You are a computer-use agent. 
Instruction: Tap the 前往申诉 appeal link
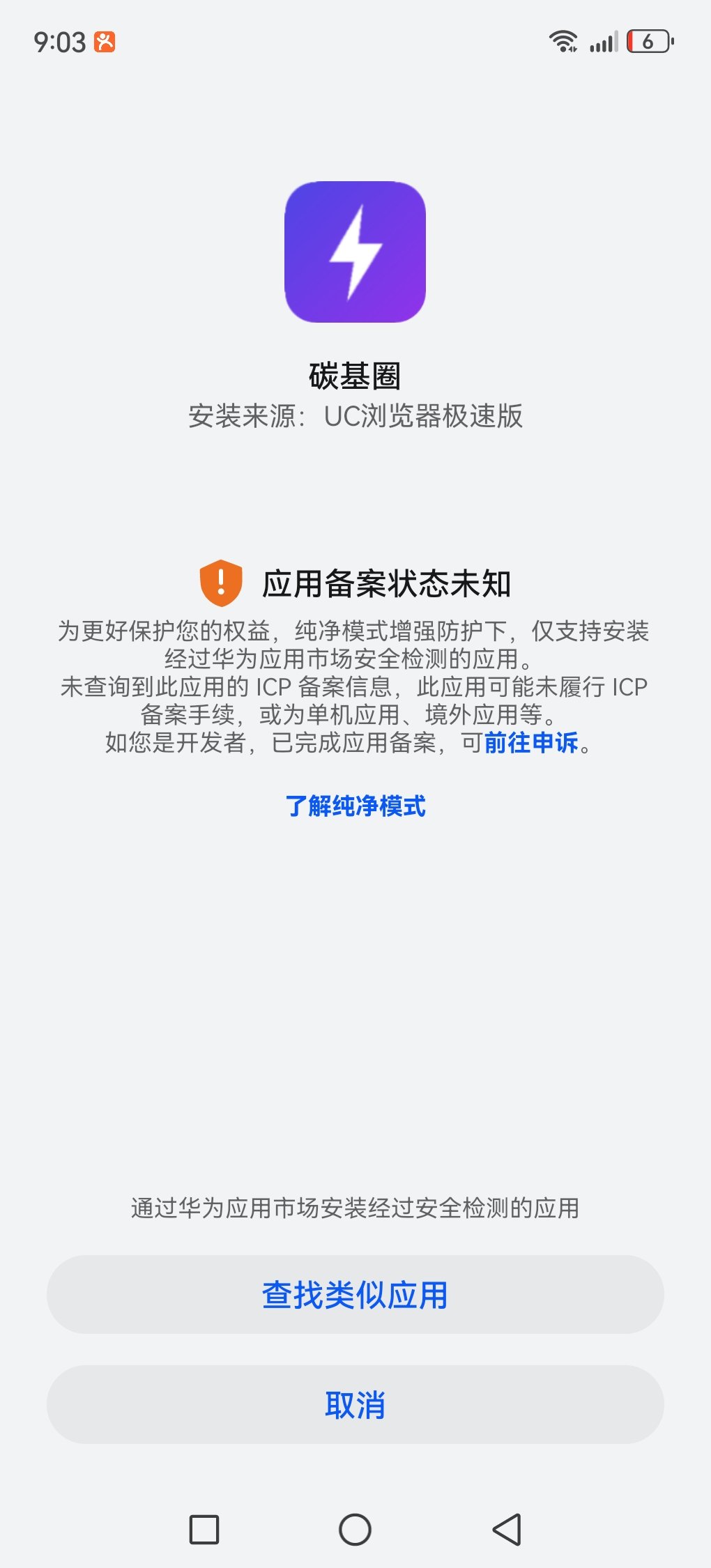tap(531, 743)
